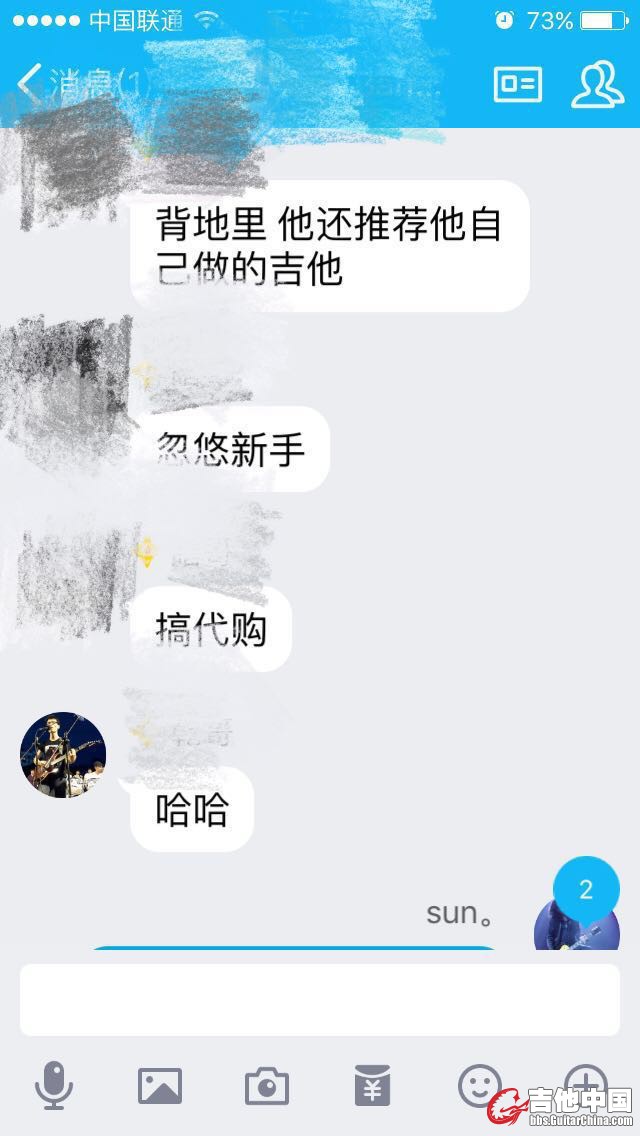
Task: Send a red packet
Action: [373, 1085]
